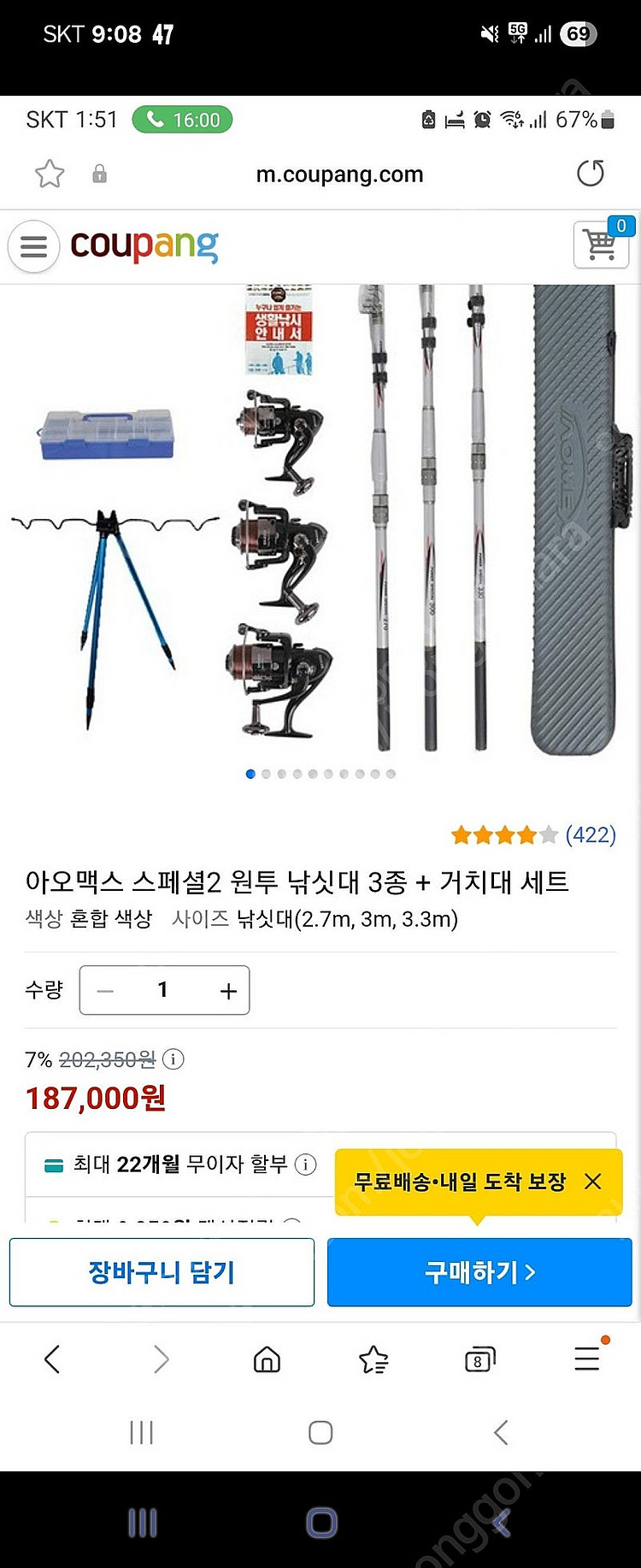Screen dimensions: 641x1568
Task: Tap the m.coupang.com address bar
Action: pyautogui.click(x=339, y=174)
